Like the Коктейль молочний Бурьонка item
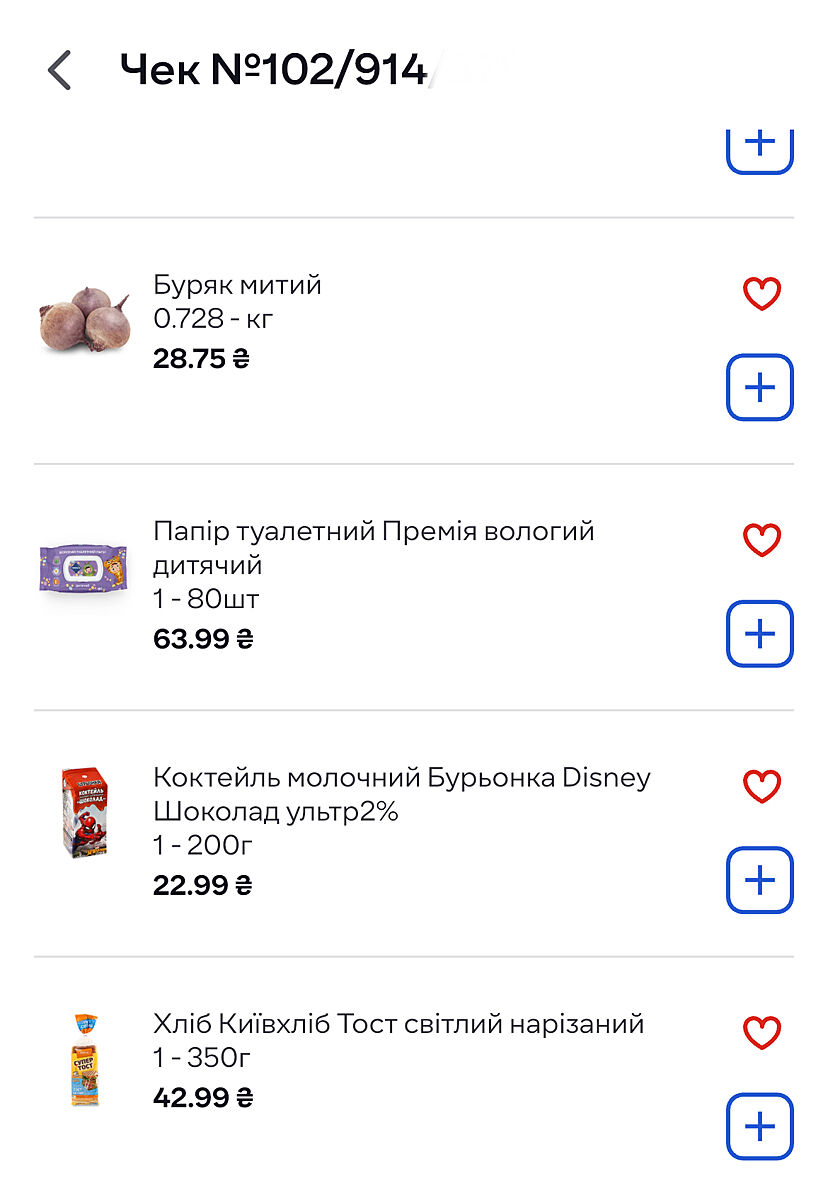Image resolution: width=828 pixels, height=1200 pixels. click(x=761, y=787)
